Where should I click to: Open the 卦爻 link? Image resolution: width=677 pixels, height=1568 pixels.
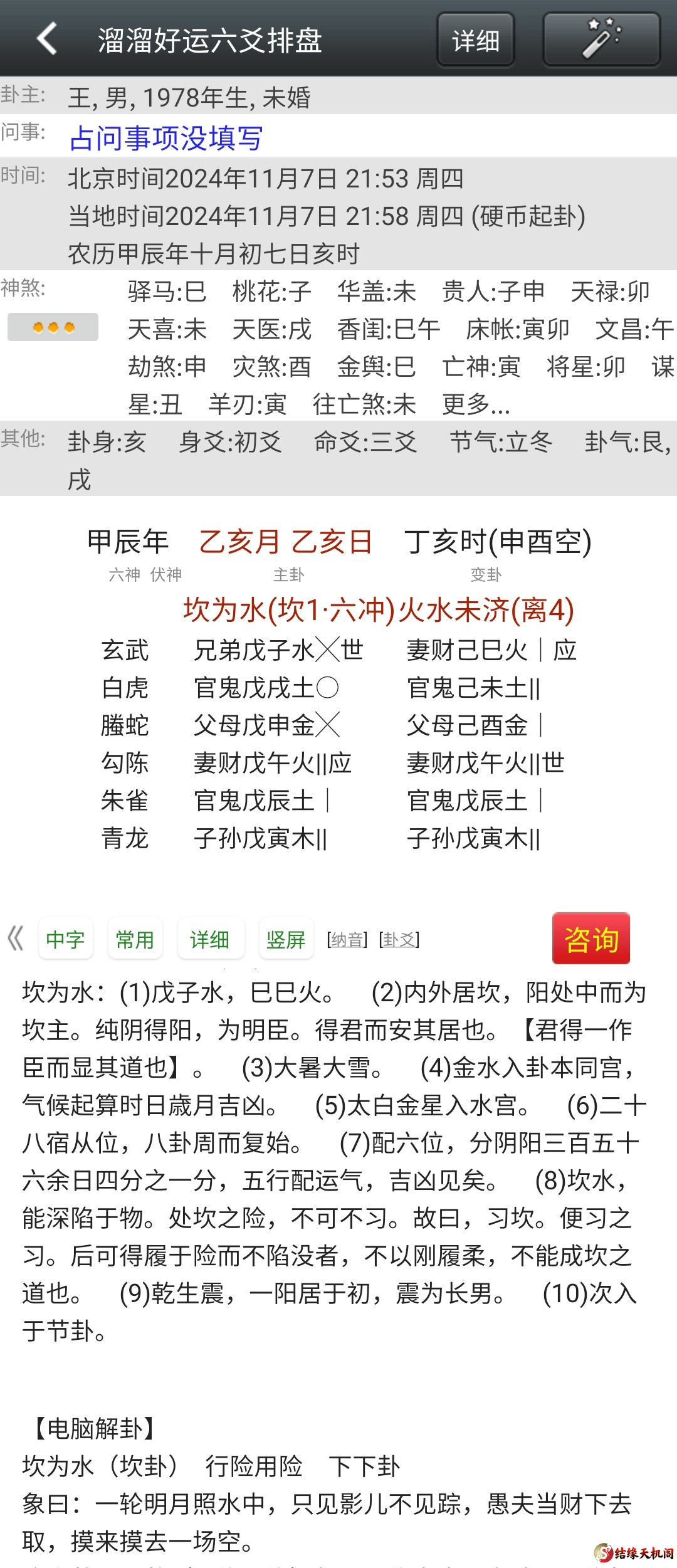click(x=399, y=939)
